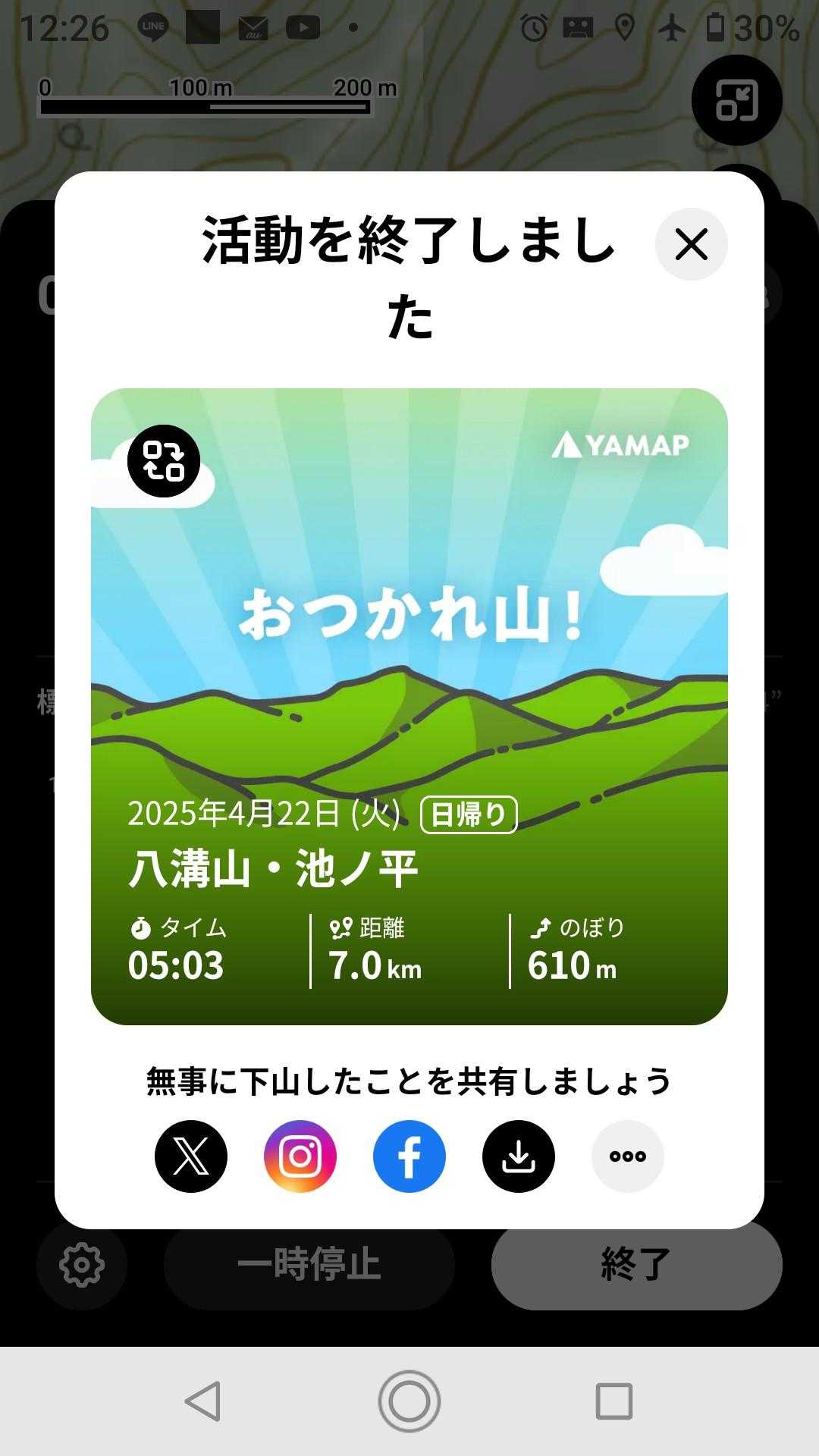Share the activity on X
This screenshot has width=819, height=1456.
click(191, 1156)
